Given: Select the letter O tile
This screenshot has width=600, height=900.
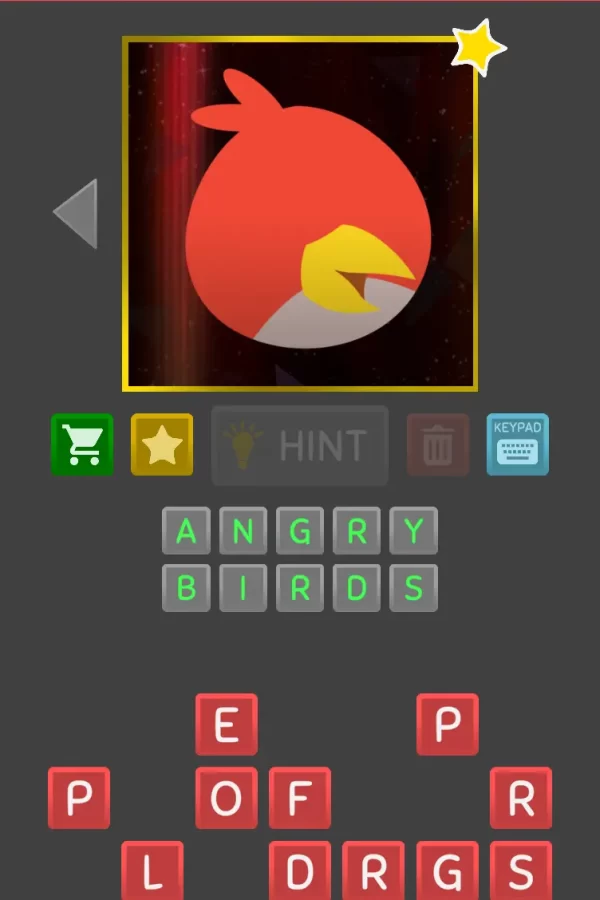Looking at the screenshot, I should coord(226,798).
